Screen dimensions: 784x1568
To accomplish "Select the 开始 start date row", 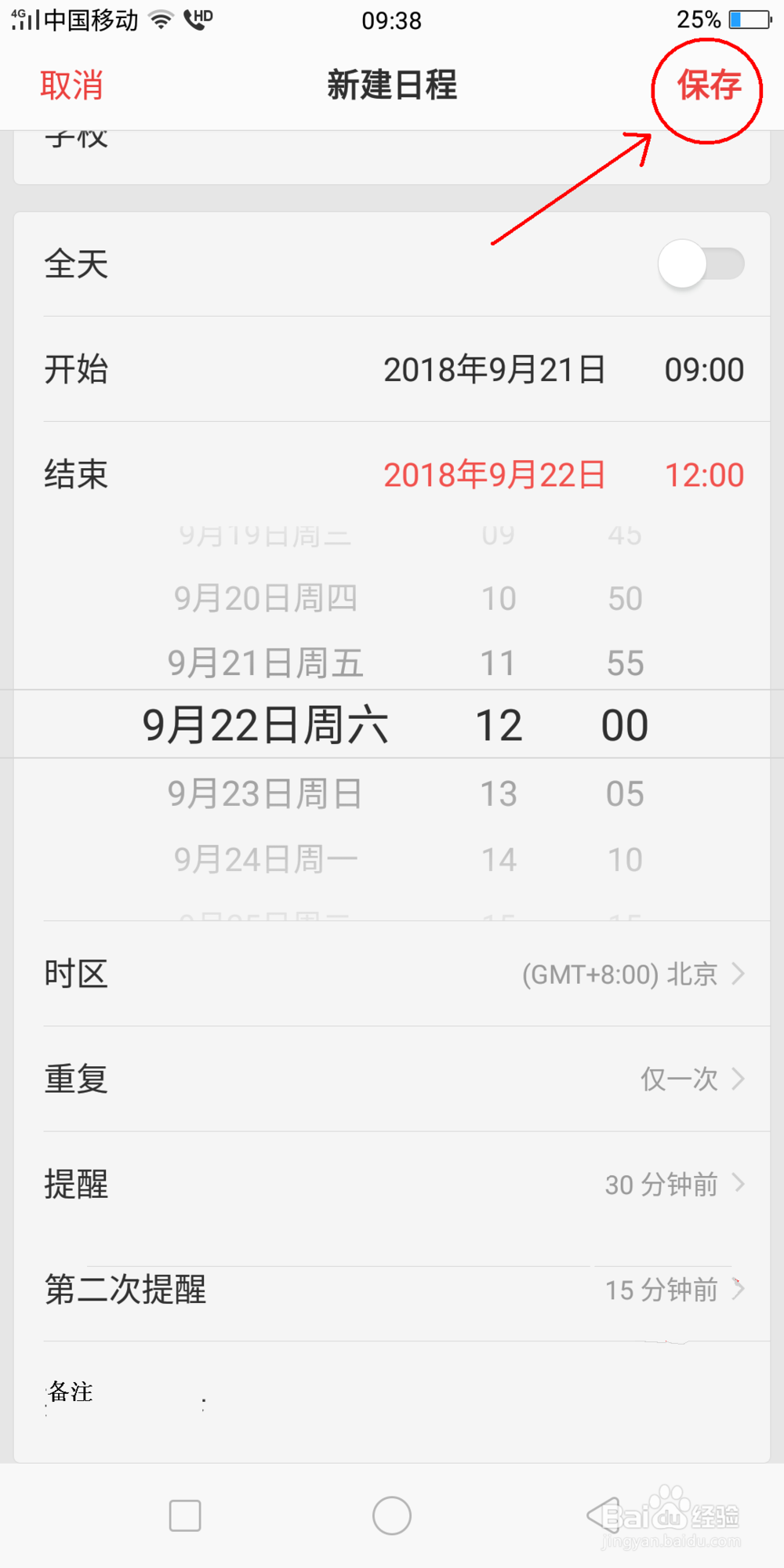I will pos(392,368).
